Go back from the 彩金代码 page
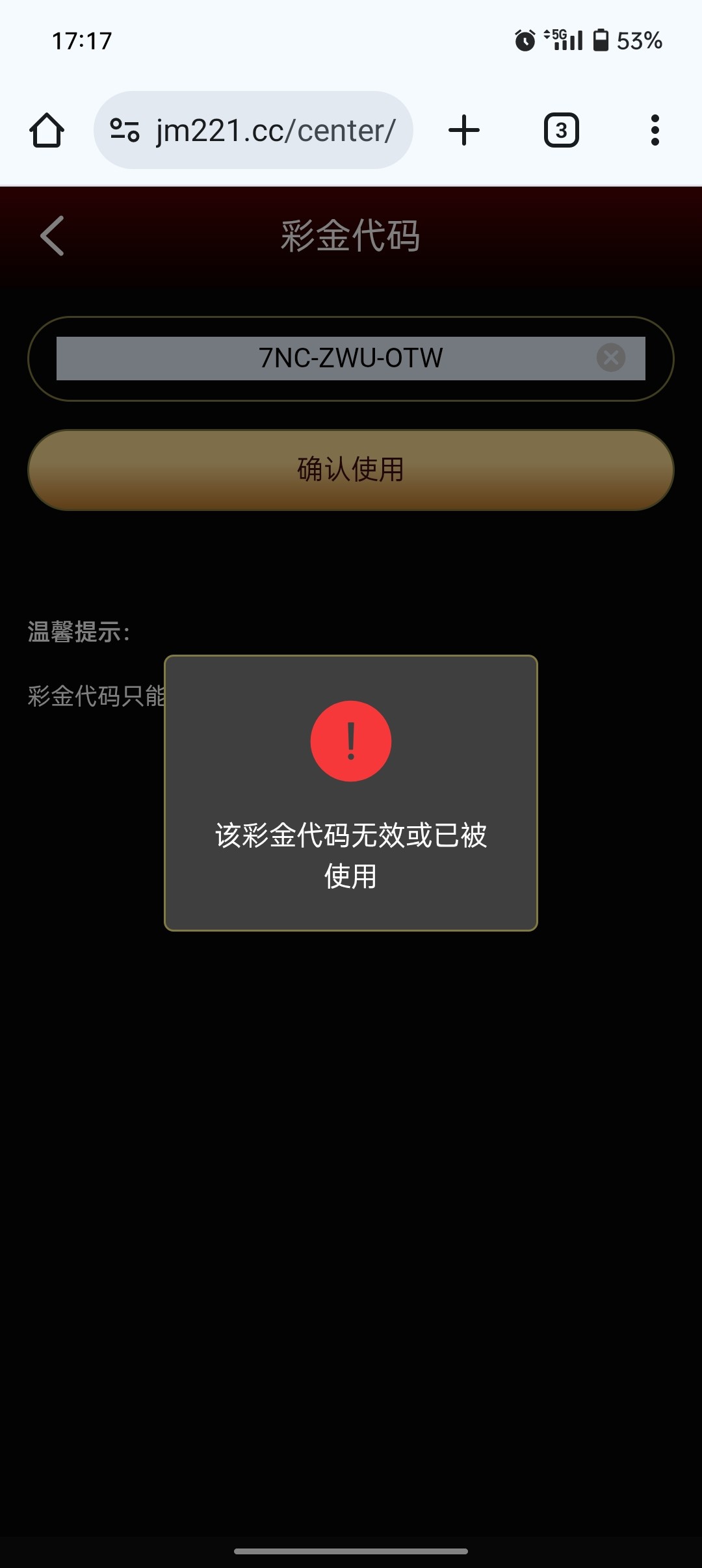 pyautogui.click(x=52, y=235)
